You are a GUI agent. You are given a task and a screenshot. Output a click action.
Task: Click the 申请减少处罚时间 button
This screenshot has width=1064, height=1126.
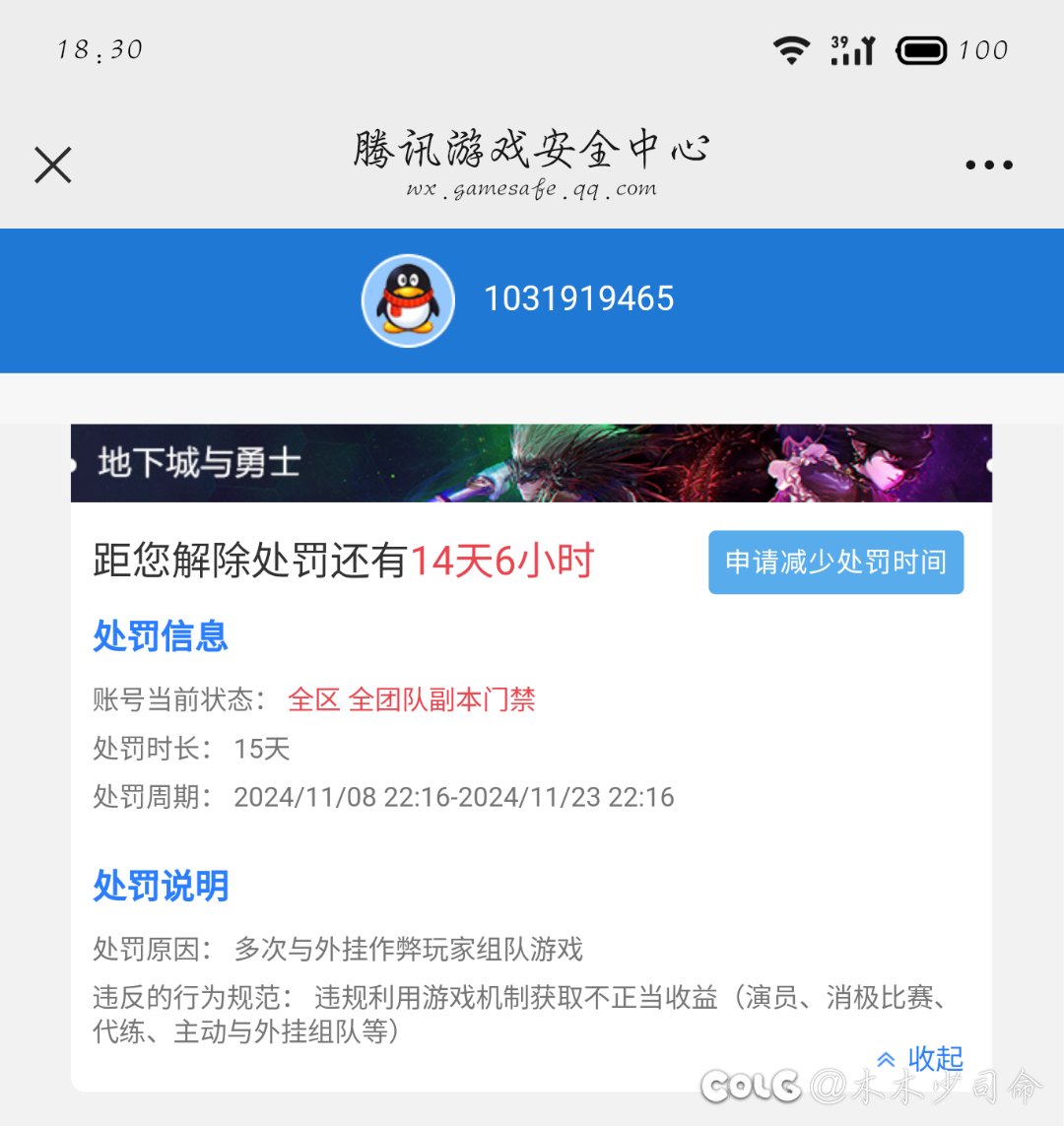[x=835, y=562]
